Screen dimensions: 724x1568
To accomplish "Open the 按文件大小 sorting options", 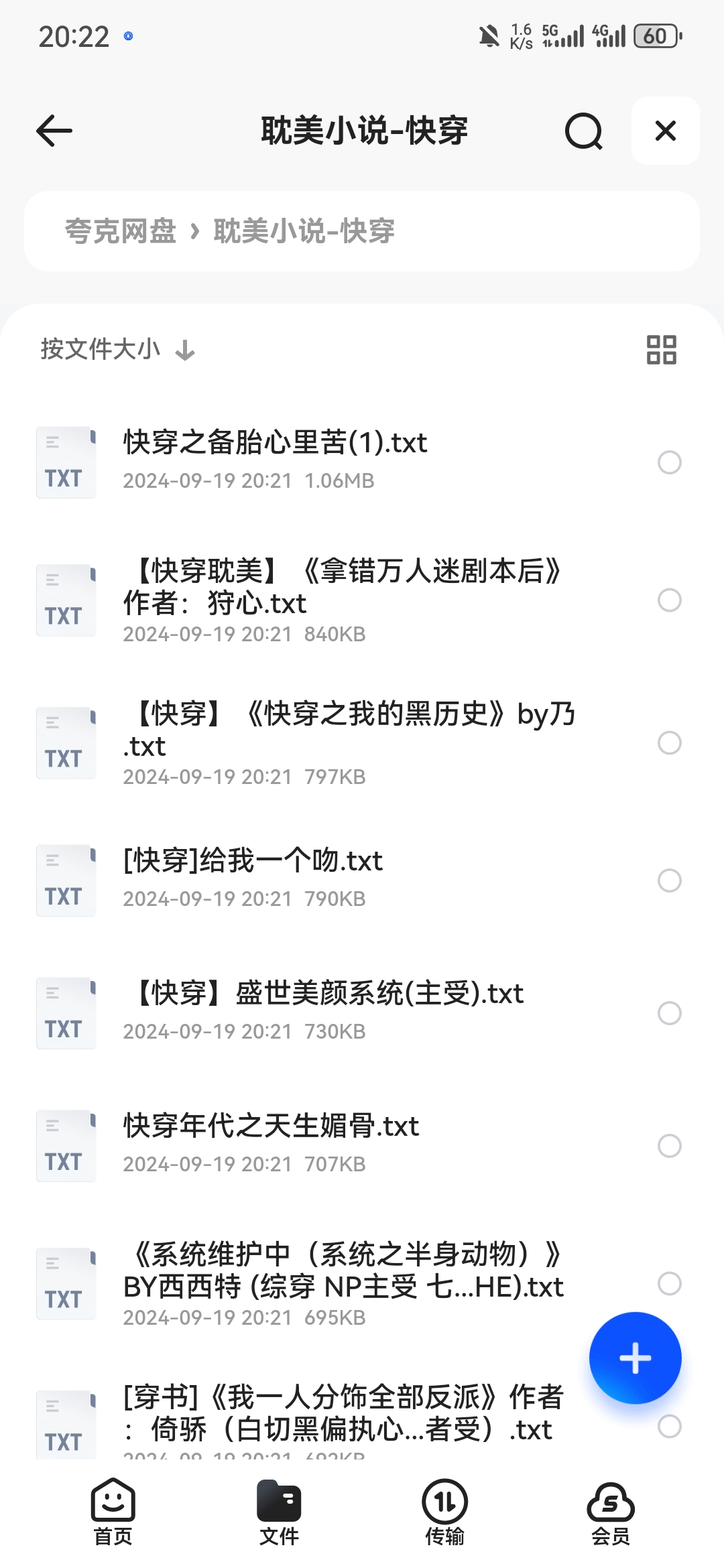I will point(99,349).
